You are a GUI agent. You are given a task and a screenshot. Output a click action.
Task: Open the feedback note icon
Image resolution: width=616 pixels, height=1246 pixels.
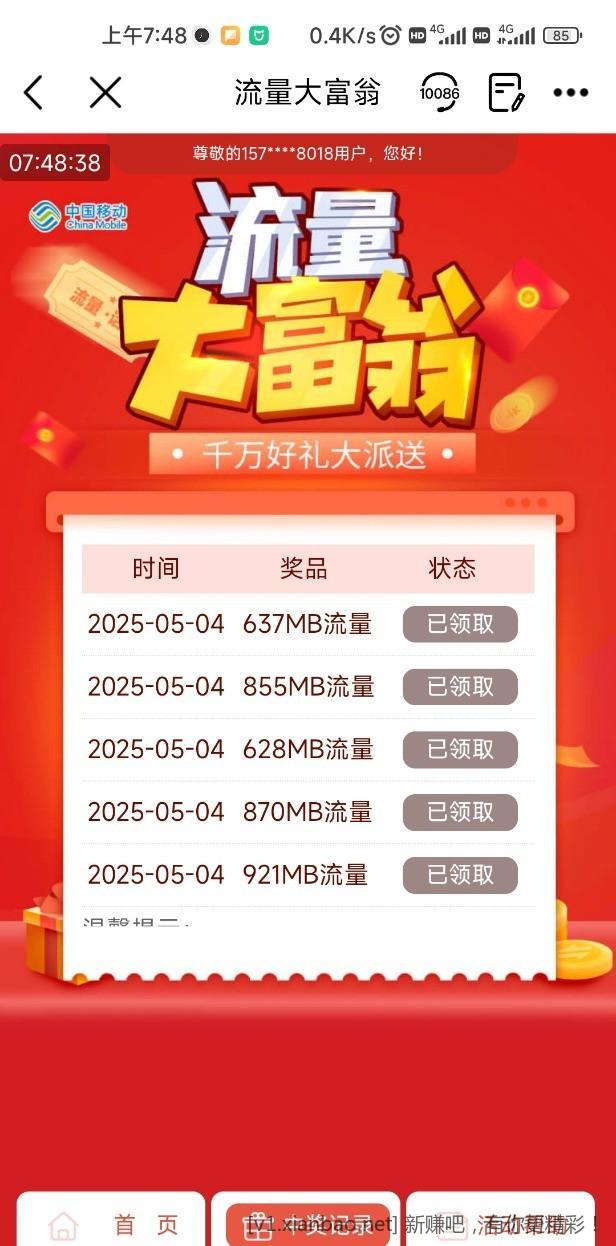(x=506, y=93)
